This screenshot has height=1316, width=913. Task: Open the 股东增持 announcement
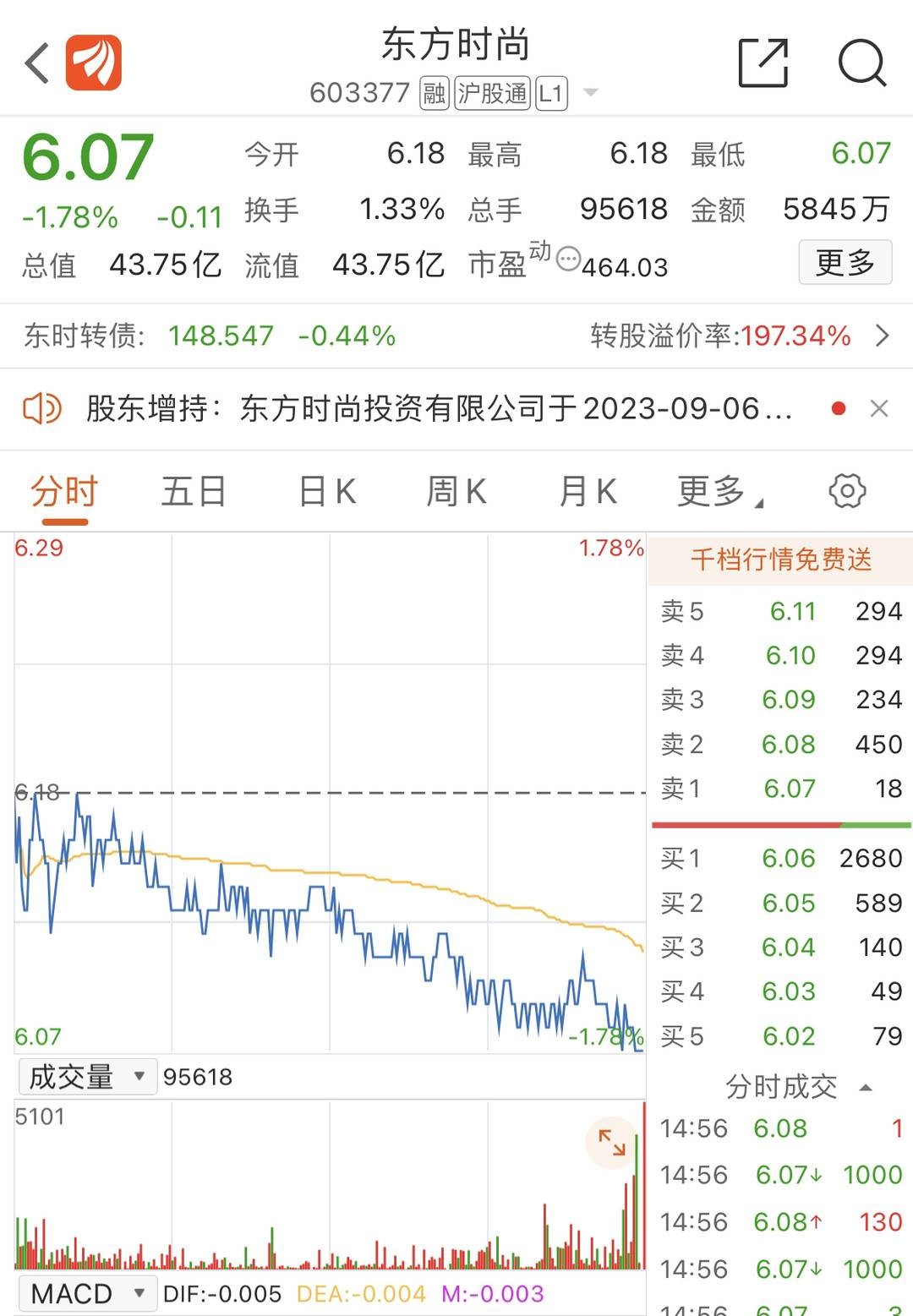[440, 409]
